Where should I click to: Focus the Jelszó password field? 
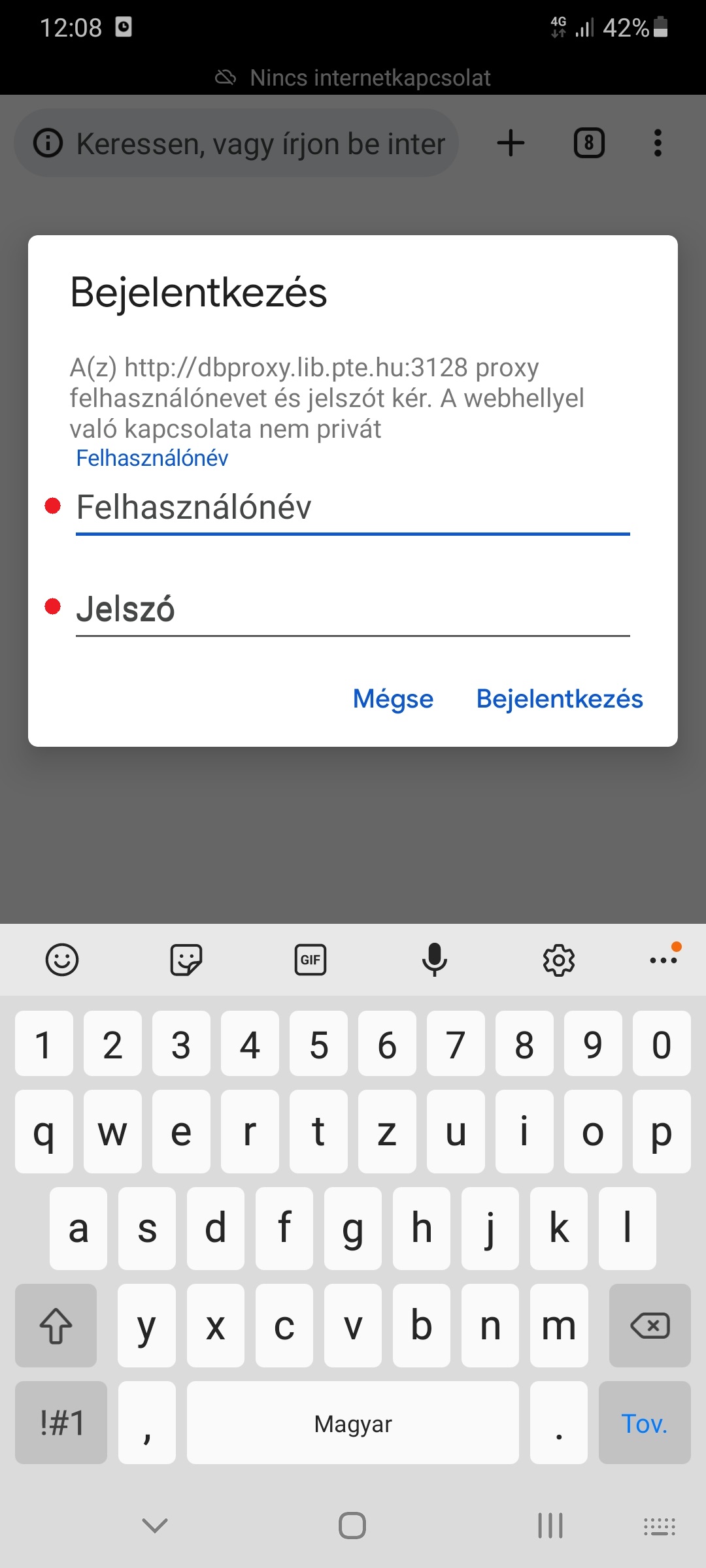(x=353, y=610)
